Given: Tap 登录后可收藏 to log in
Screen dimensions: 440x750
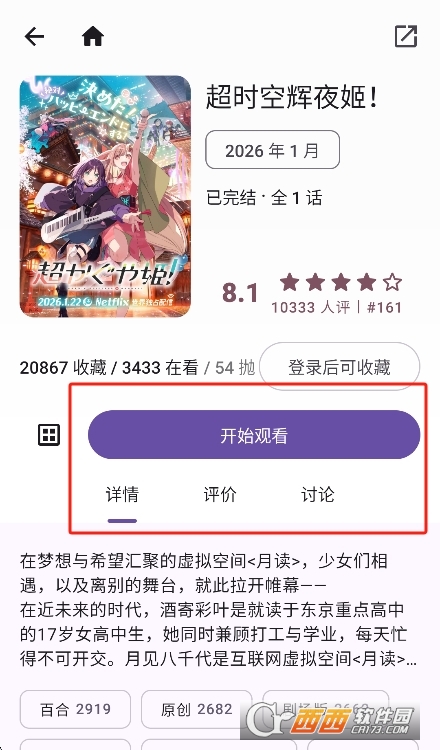Looking at the screenshot, I should click(340, 367).
